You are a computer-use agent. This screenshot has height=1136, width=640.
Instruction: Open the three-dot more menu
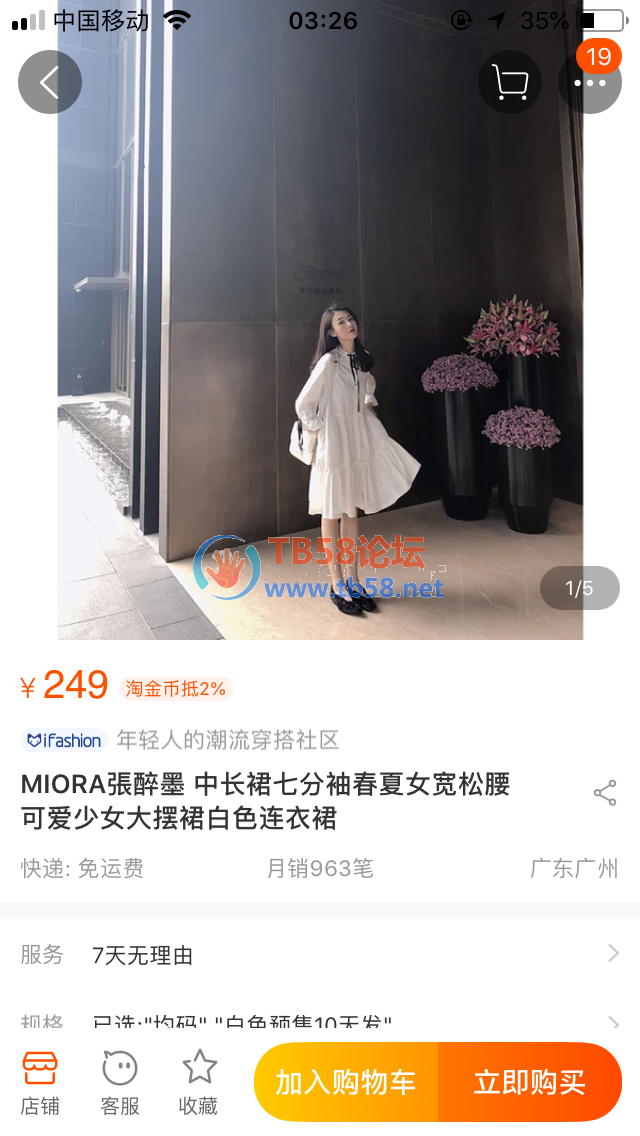coord(590,82)
